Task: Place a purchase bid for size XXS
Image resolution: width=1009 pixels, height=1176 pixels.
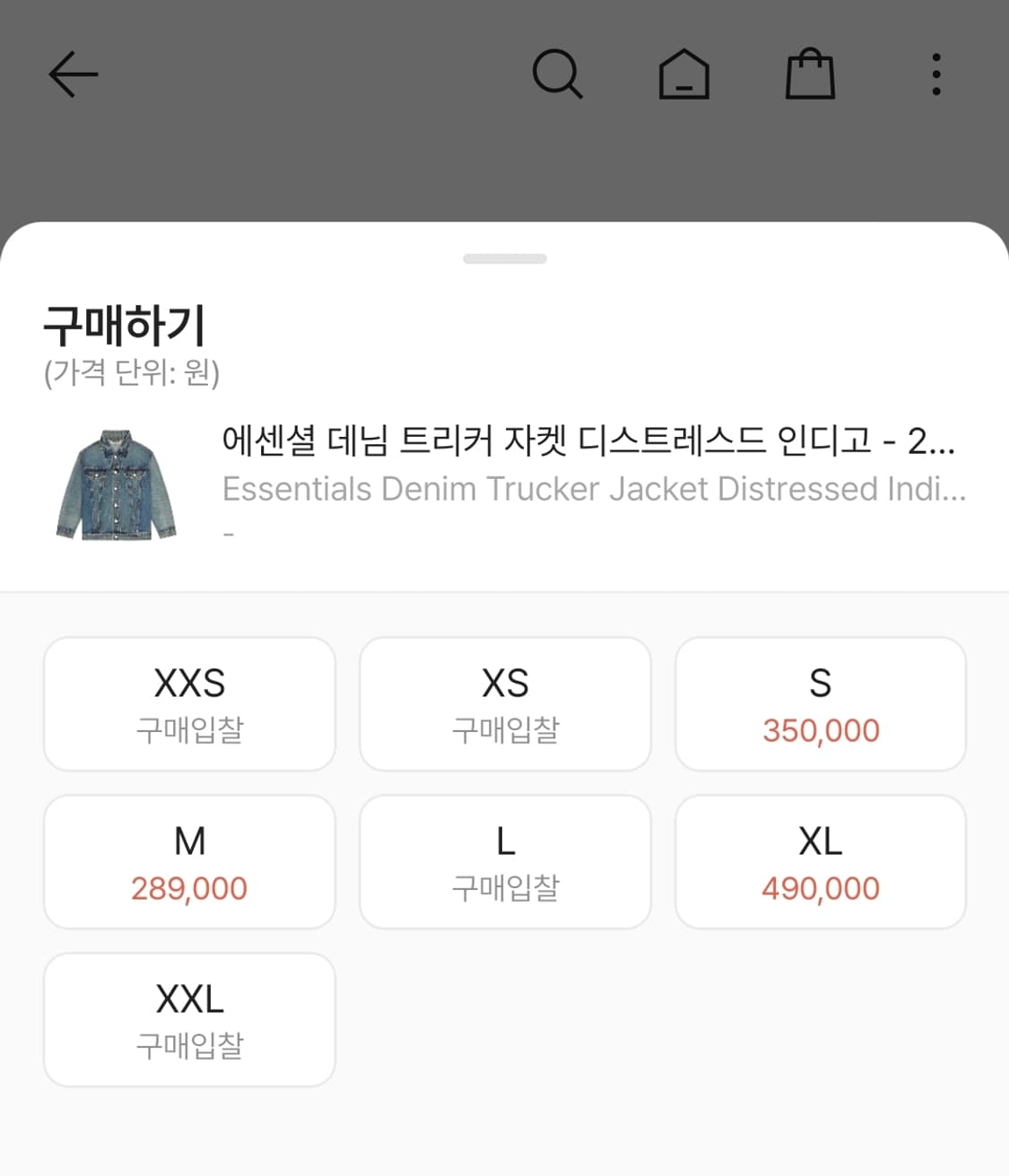Action: click(188, 703)
